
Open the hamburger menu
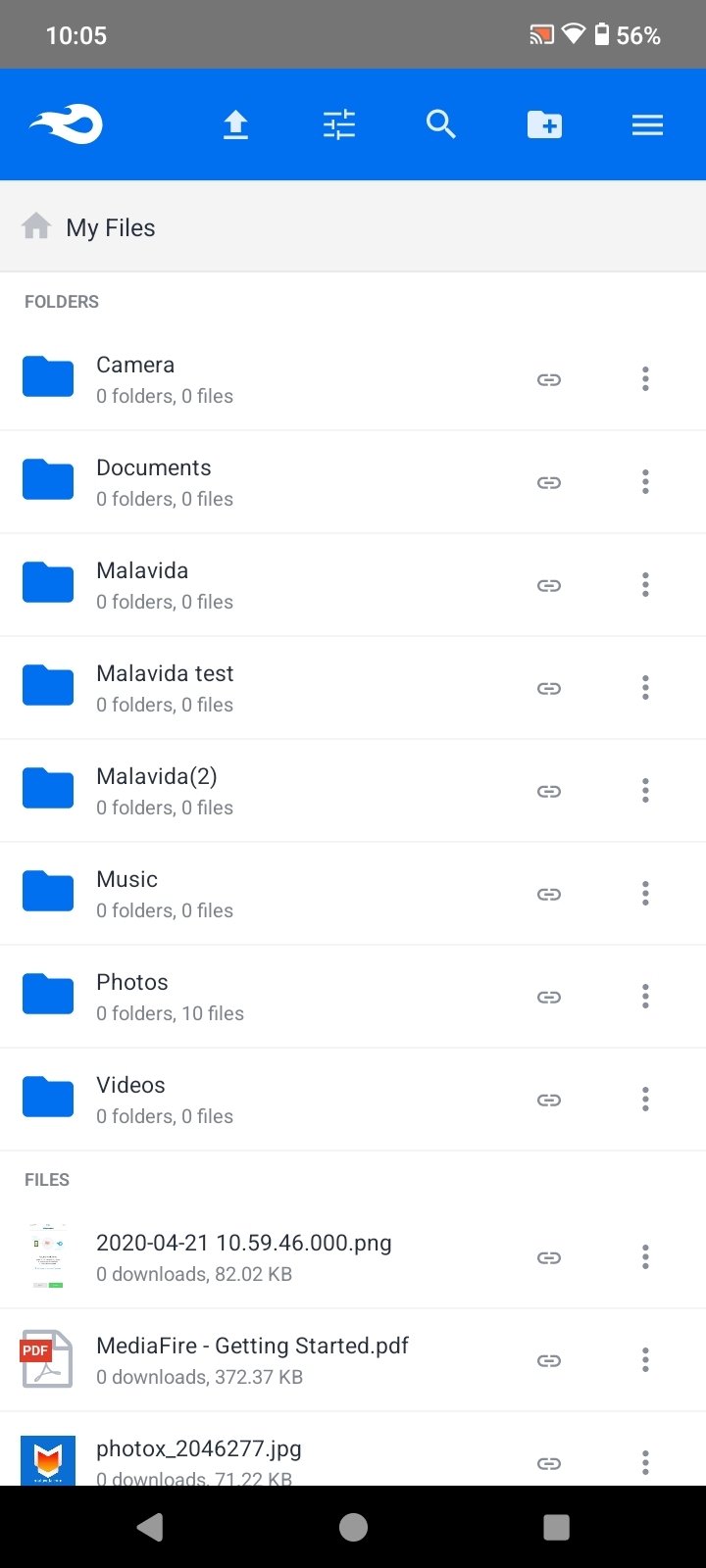647,124
